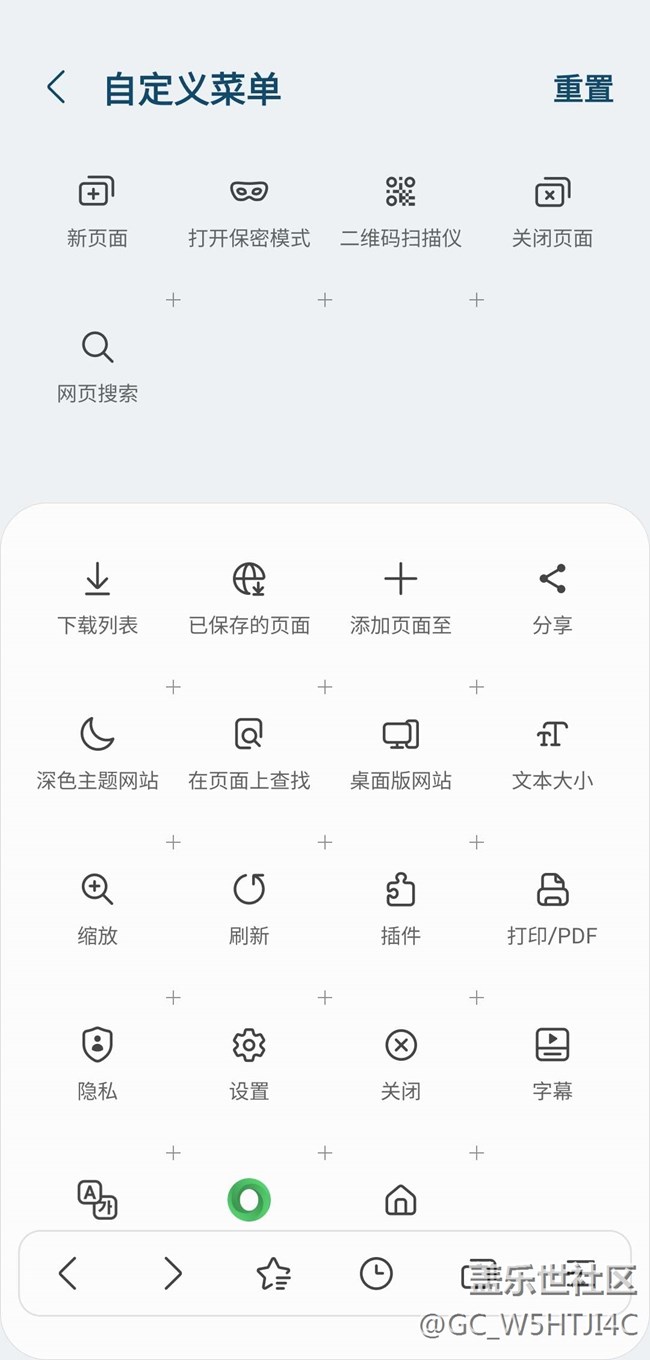
Task: Choose the 插件 add-ons item
Action: 401,909
